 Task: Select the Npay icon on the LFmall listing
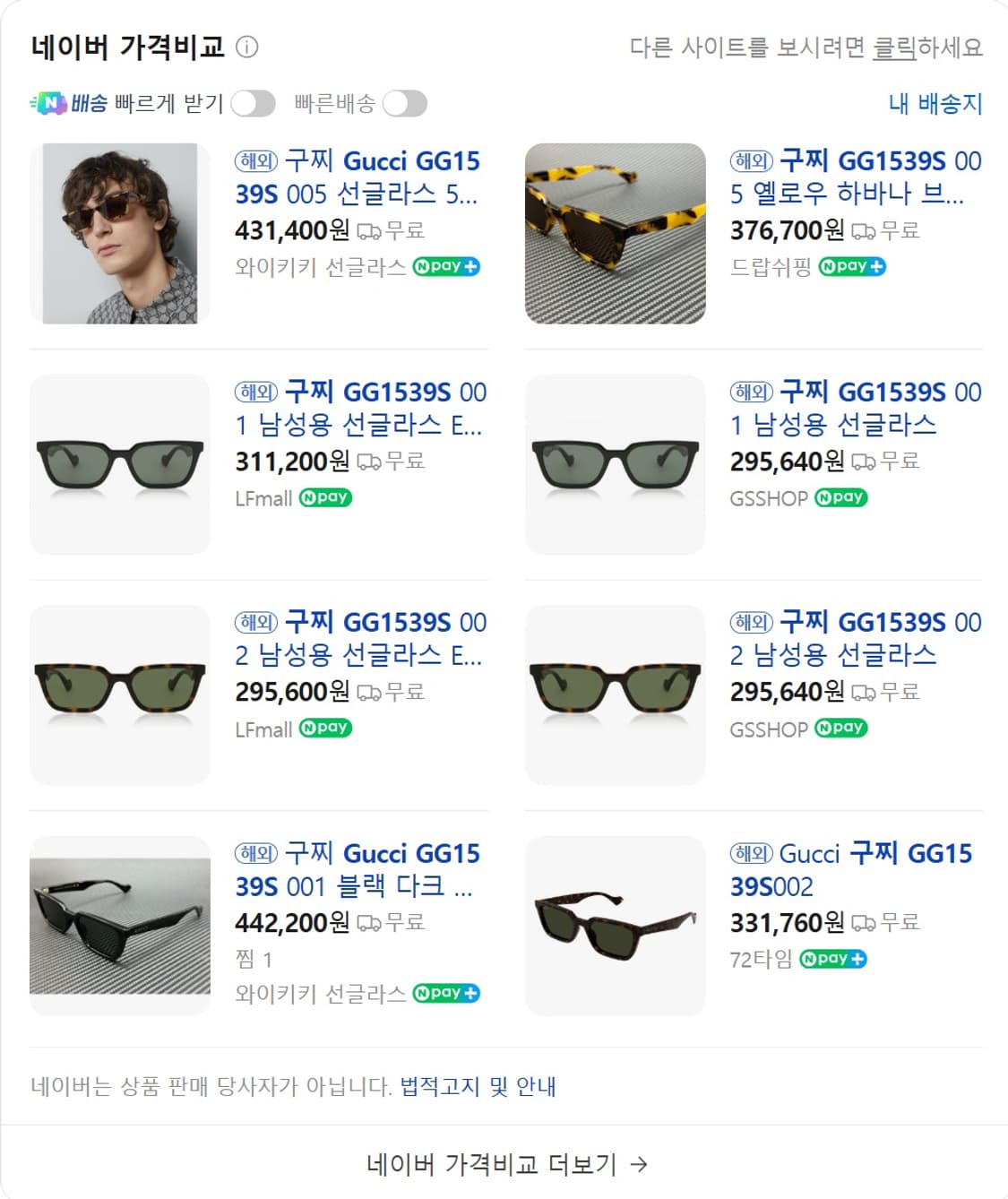pyautogui.click(x=324, y=497)
